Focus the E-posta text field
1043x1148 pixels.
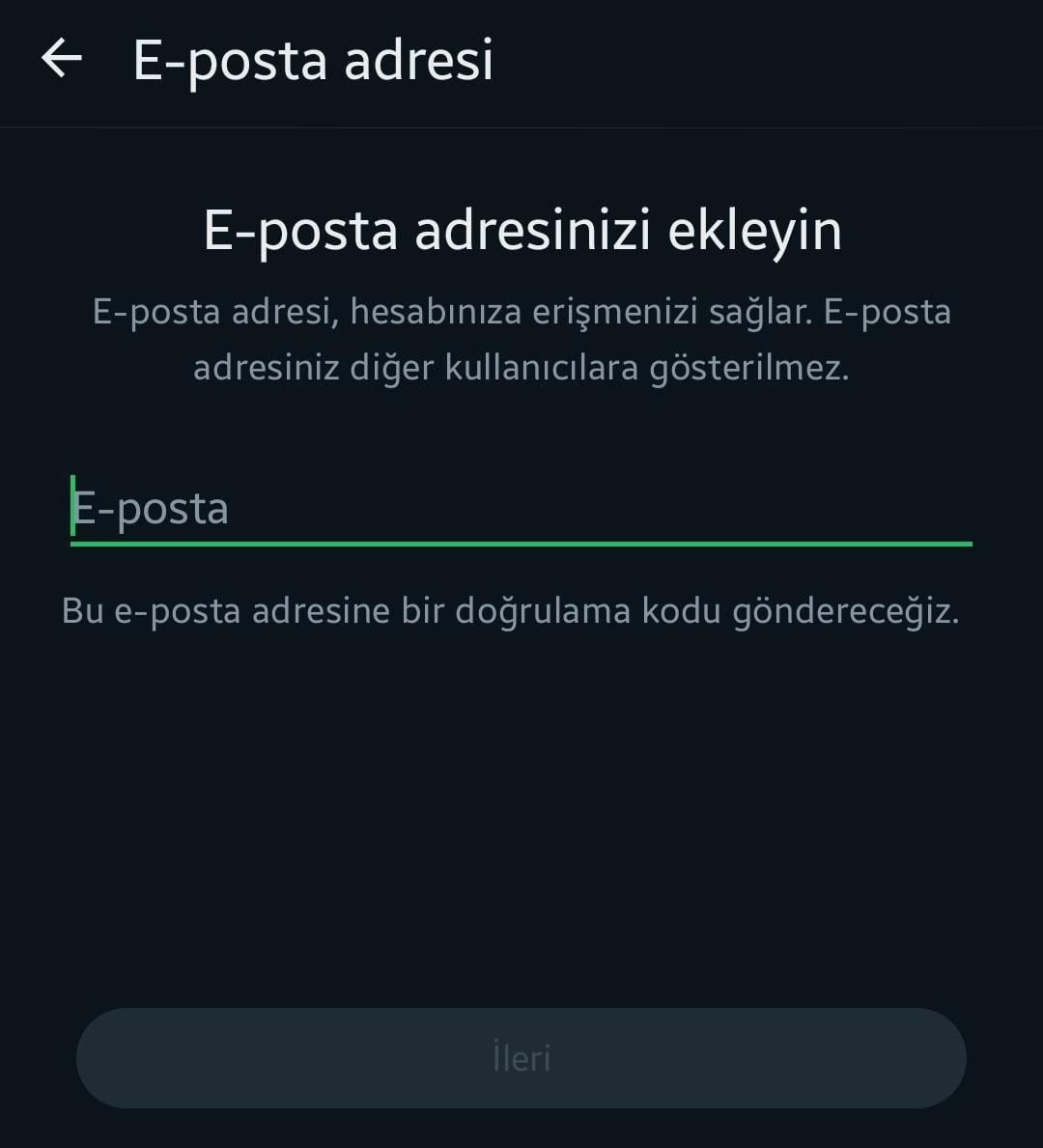click(x=521, y=509)
